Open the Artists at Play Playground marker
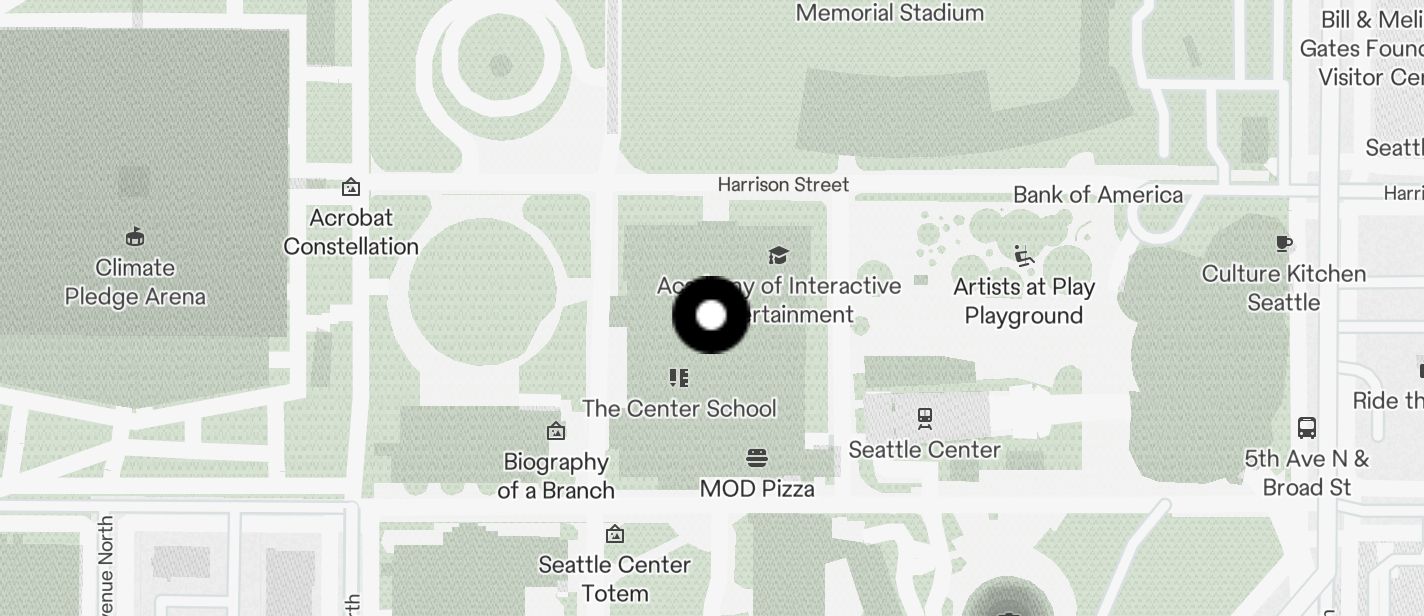Image resolution: width=1424 pixels, height=616 pixels. 1024,257
